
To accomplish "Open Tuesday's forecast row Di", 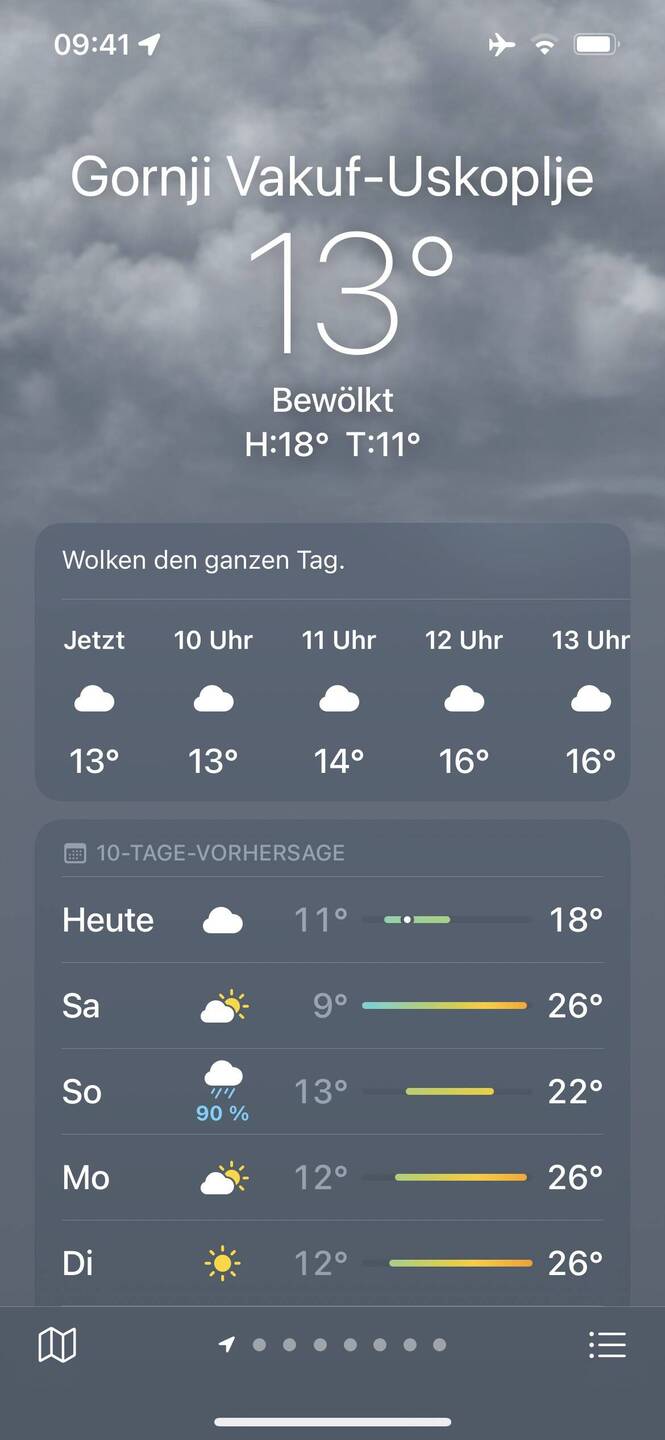I will point(332,1263).
